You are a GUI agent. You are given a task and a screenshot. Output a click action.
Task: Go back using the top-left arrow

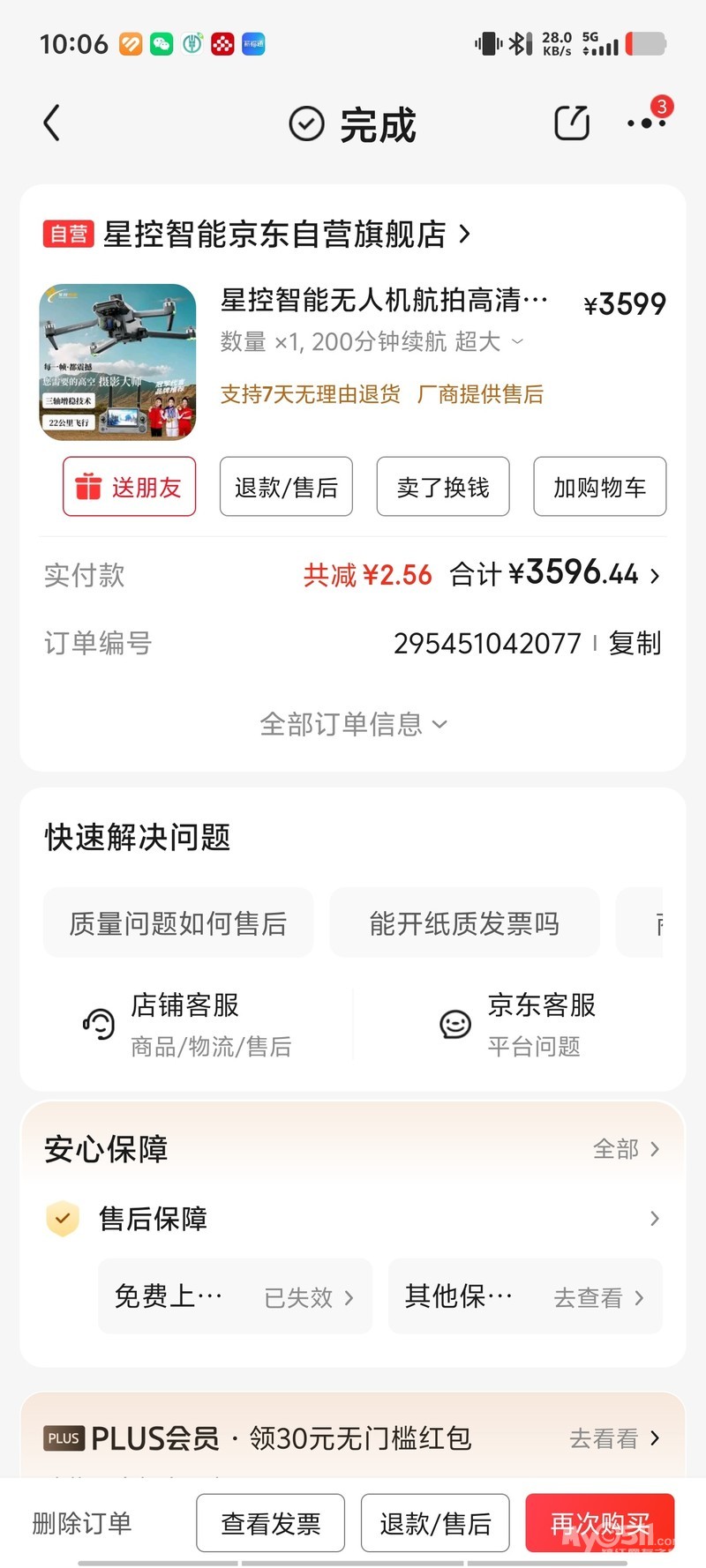52,123
